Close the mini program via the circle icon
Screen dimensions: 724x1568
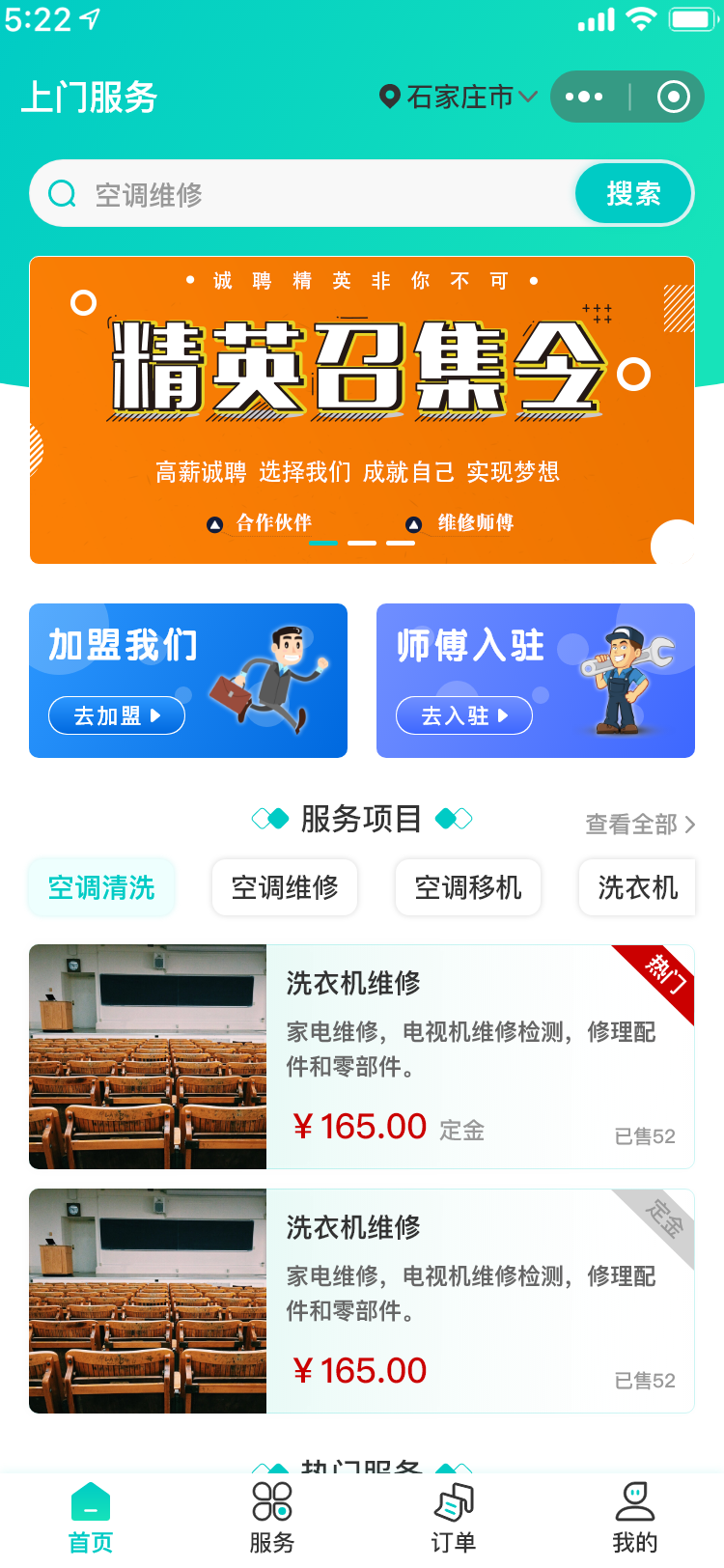[673, 97]
